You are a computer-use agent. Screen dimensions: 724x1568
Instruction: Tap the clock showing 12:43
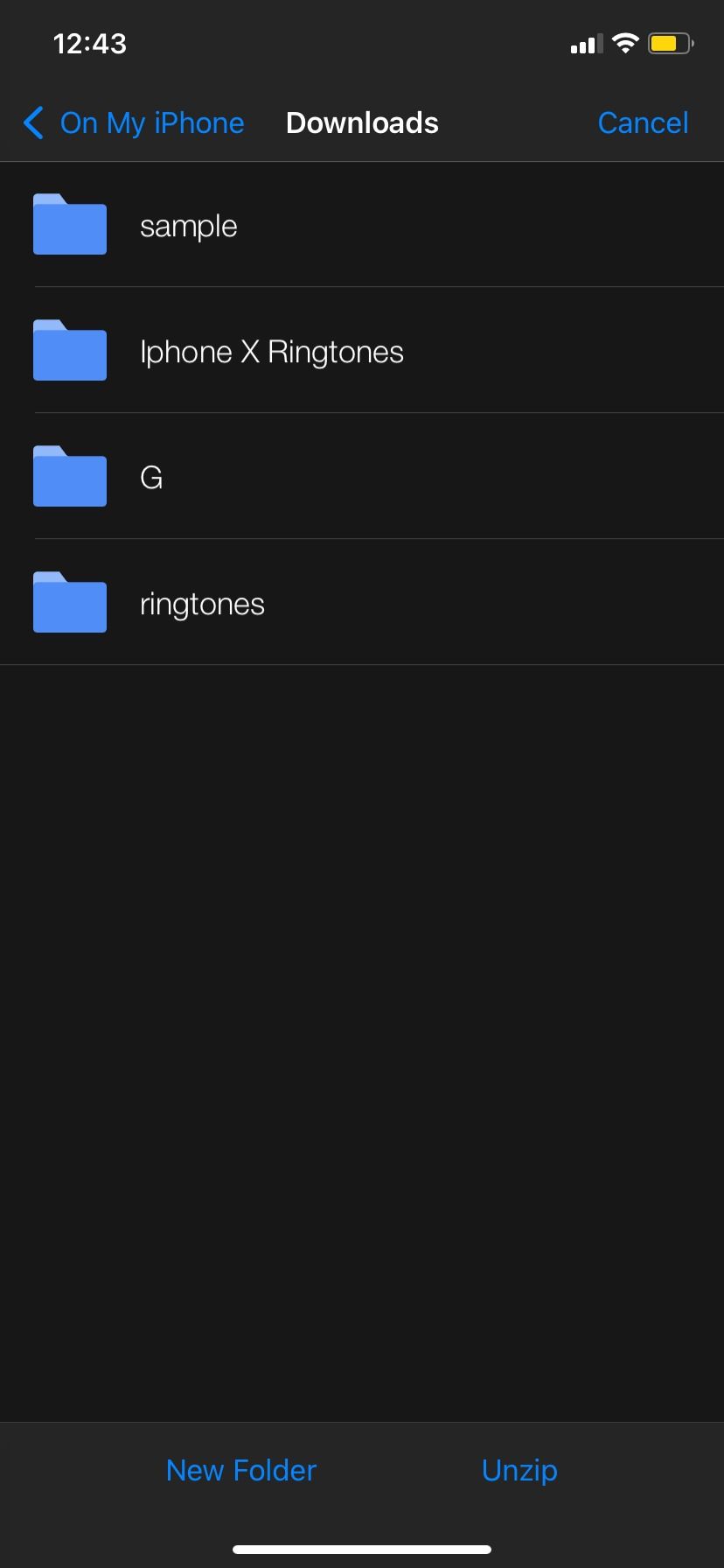[x=89, y=43]
